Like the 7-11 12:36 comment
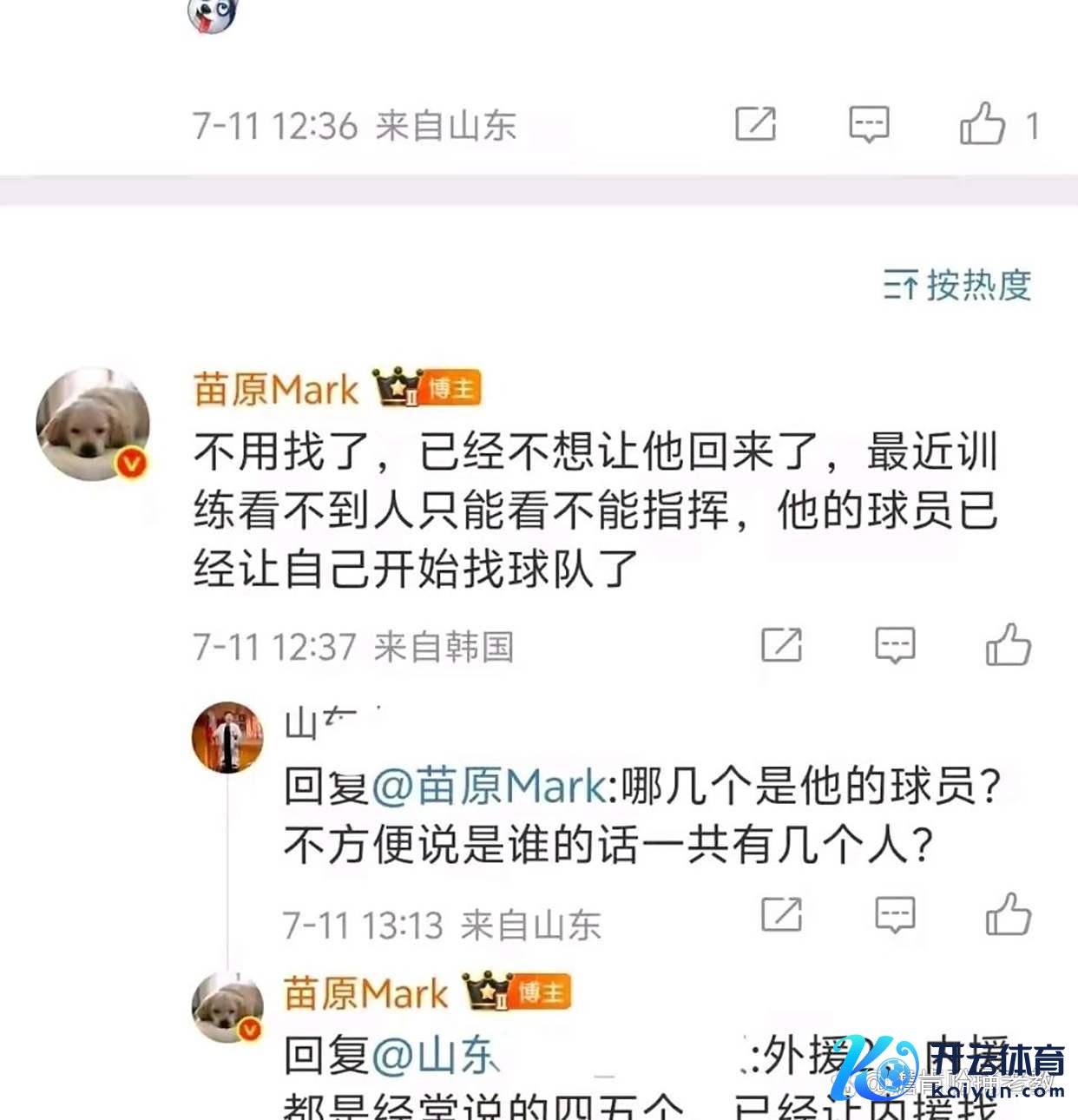1078x1120 pixels. 983,124
